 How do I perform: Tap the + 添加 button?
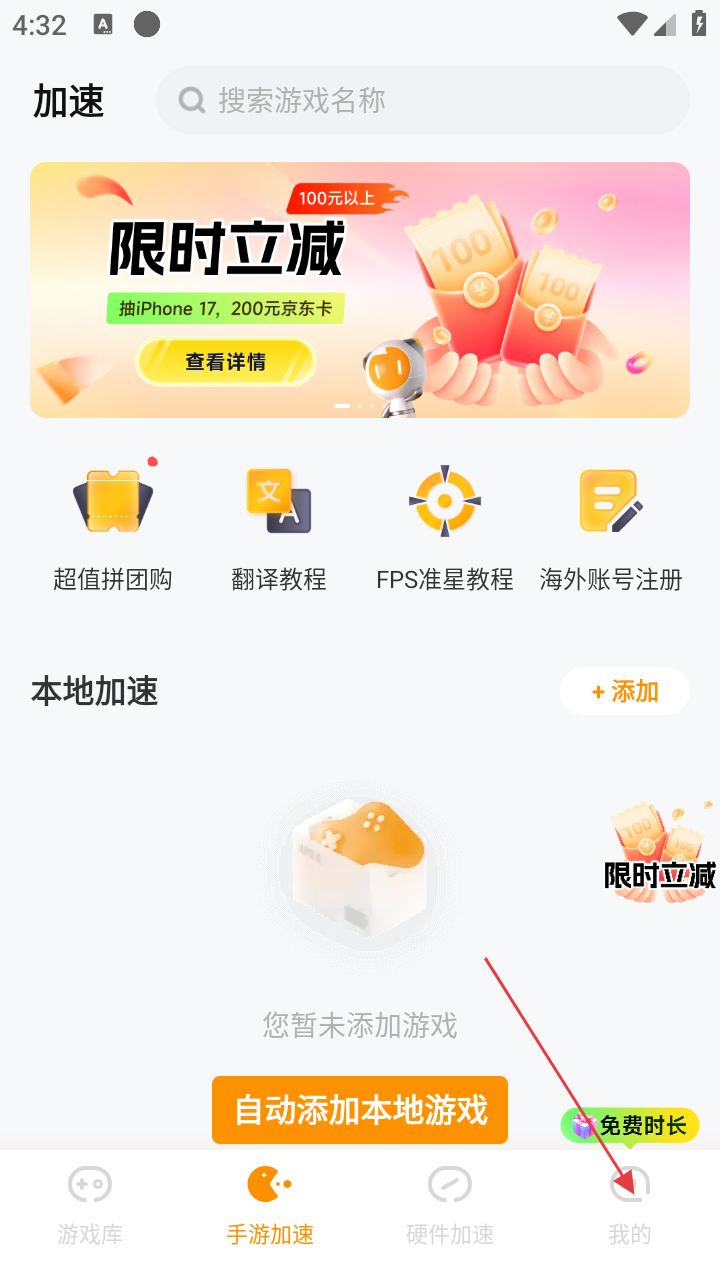pyautogui.click(x=625, y=691)
